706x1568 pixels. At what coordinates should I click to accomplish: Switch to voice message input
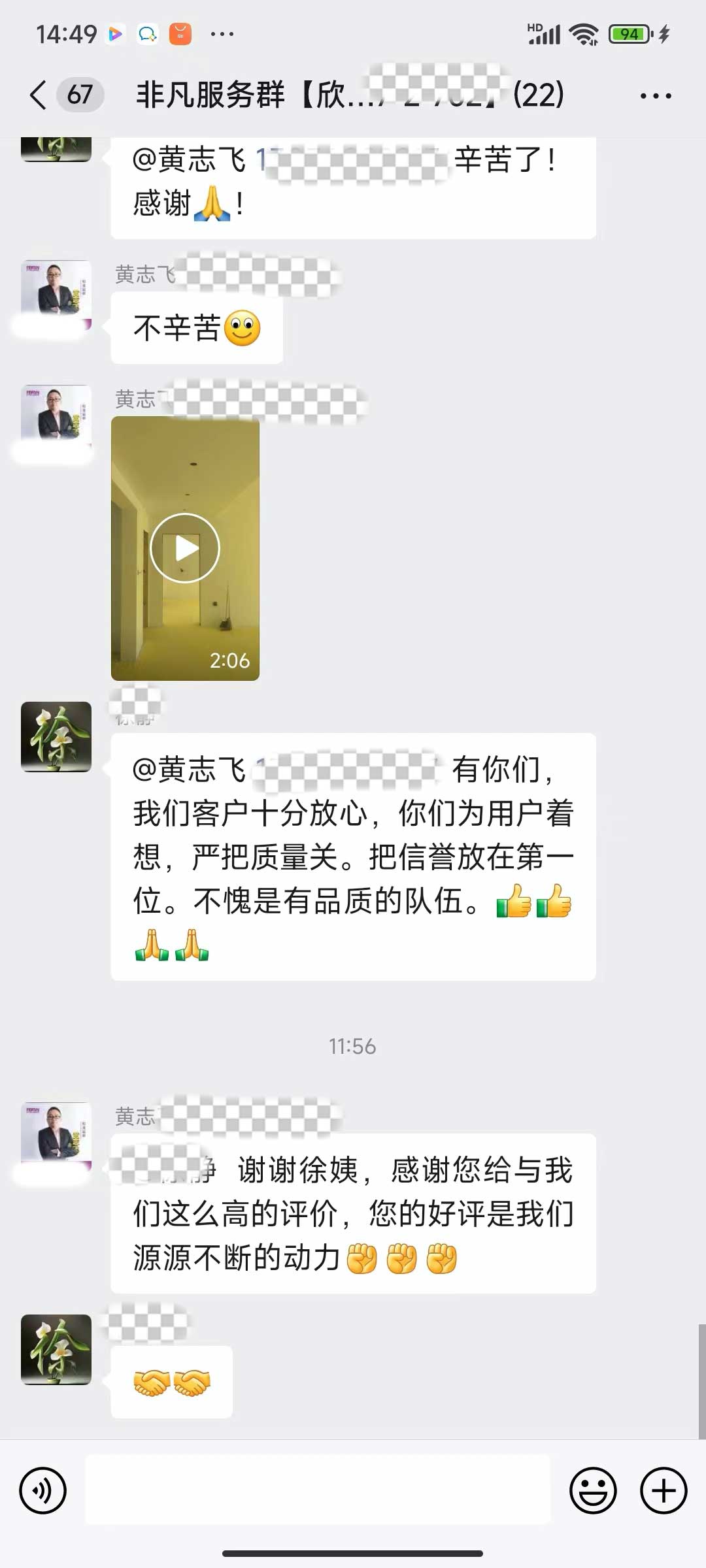(43, 1491)
